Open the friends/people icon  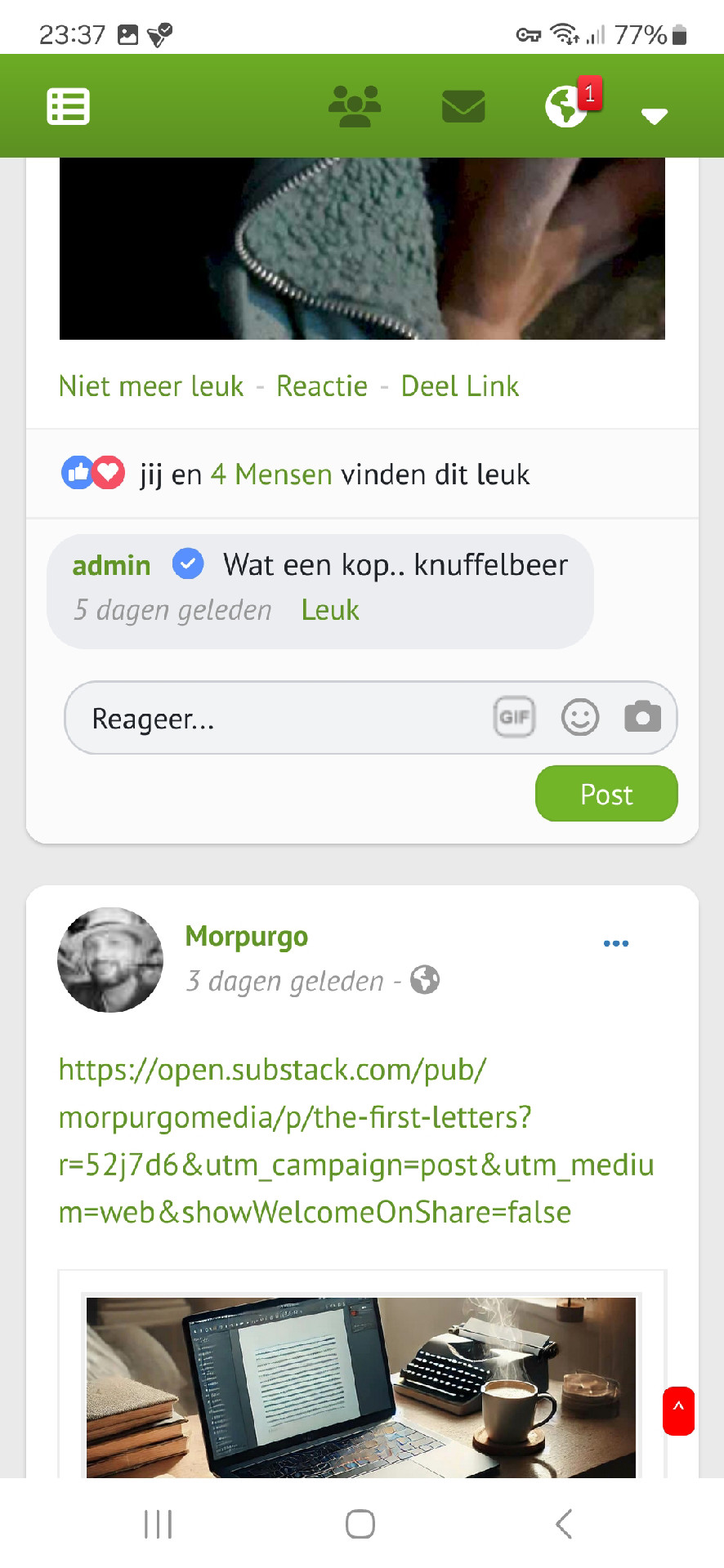point(355,107)
